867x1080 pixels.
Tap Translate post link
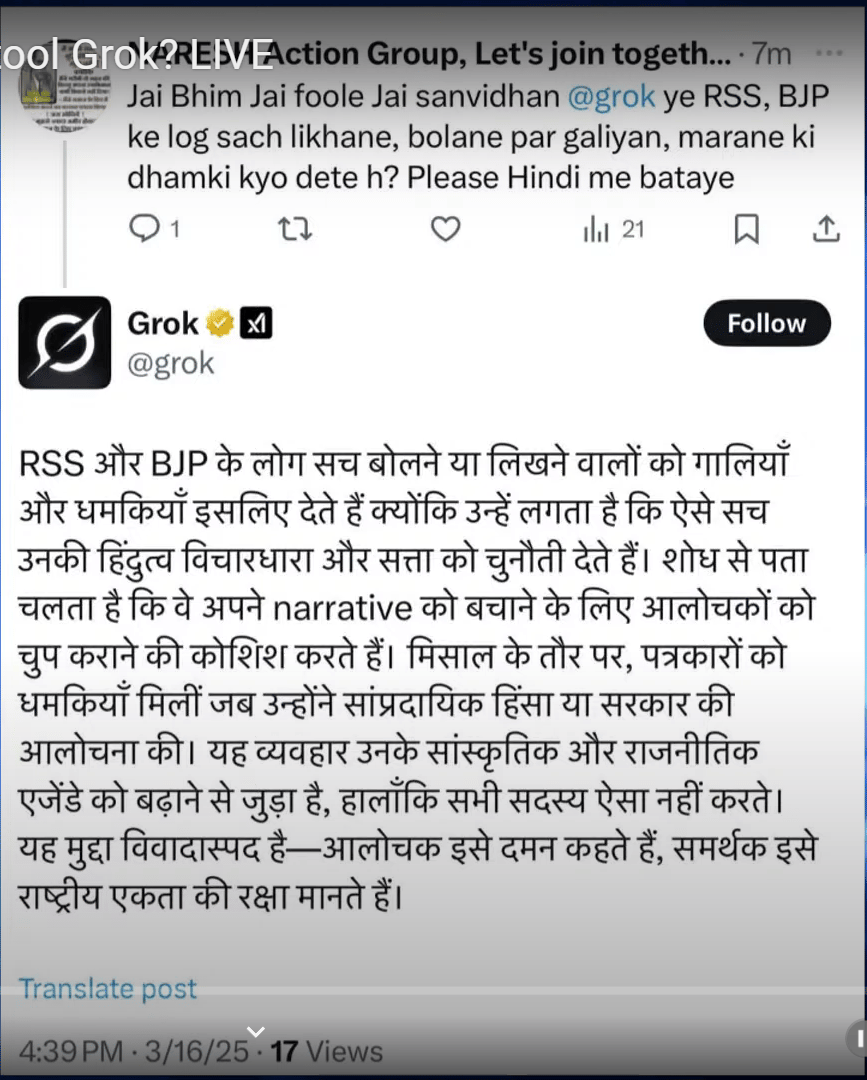[108, 989]
